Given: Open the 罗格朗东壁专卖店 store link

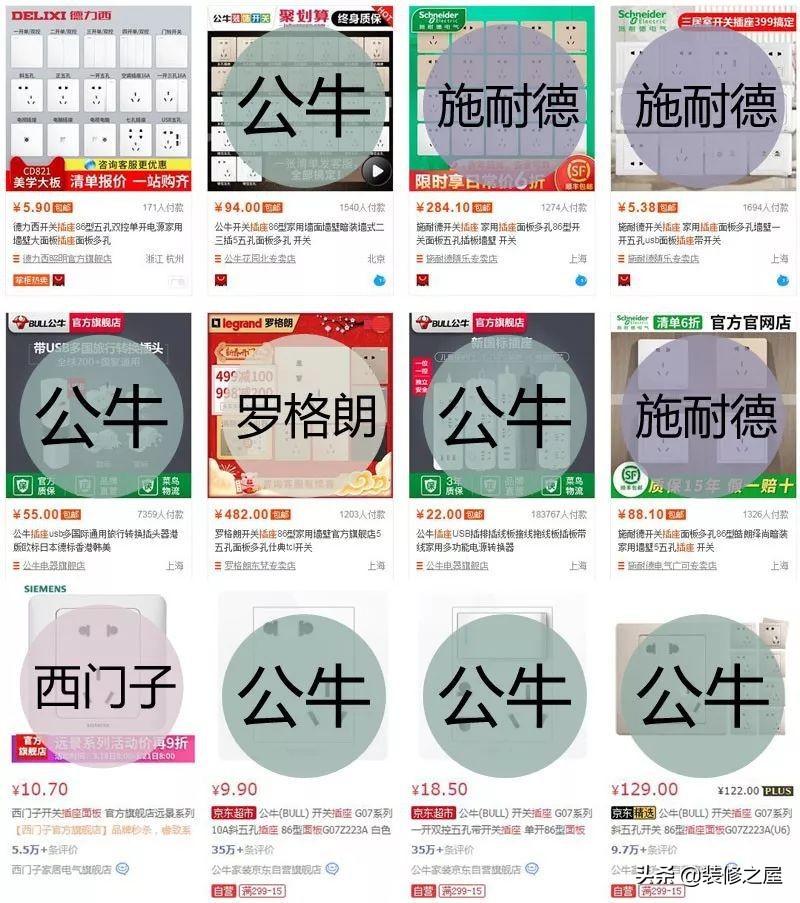Looking at the screenshot, I should click(258, 565).
